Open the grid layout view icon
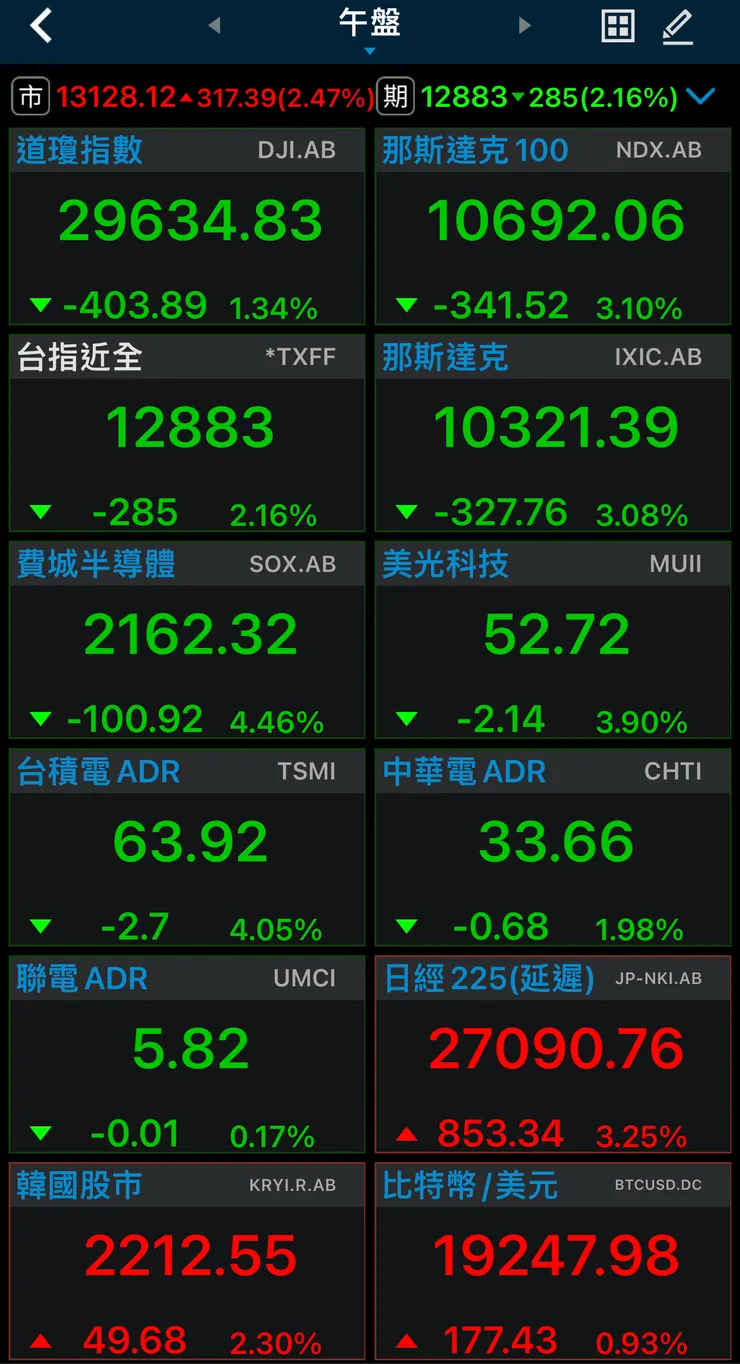740x1364 pixels. pyautogui.click(x=618, y=27)
